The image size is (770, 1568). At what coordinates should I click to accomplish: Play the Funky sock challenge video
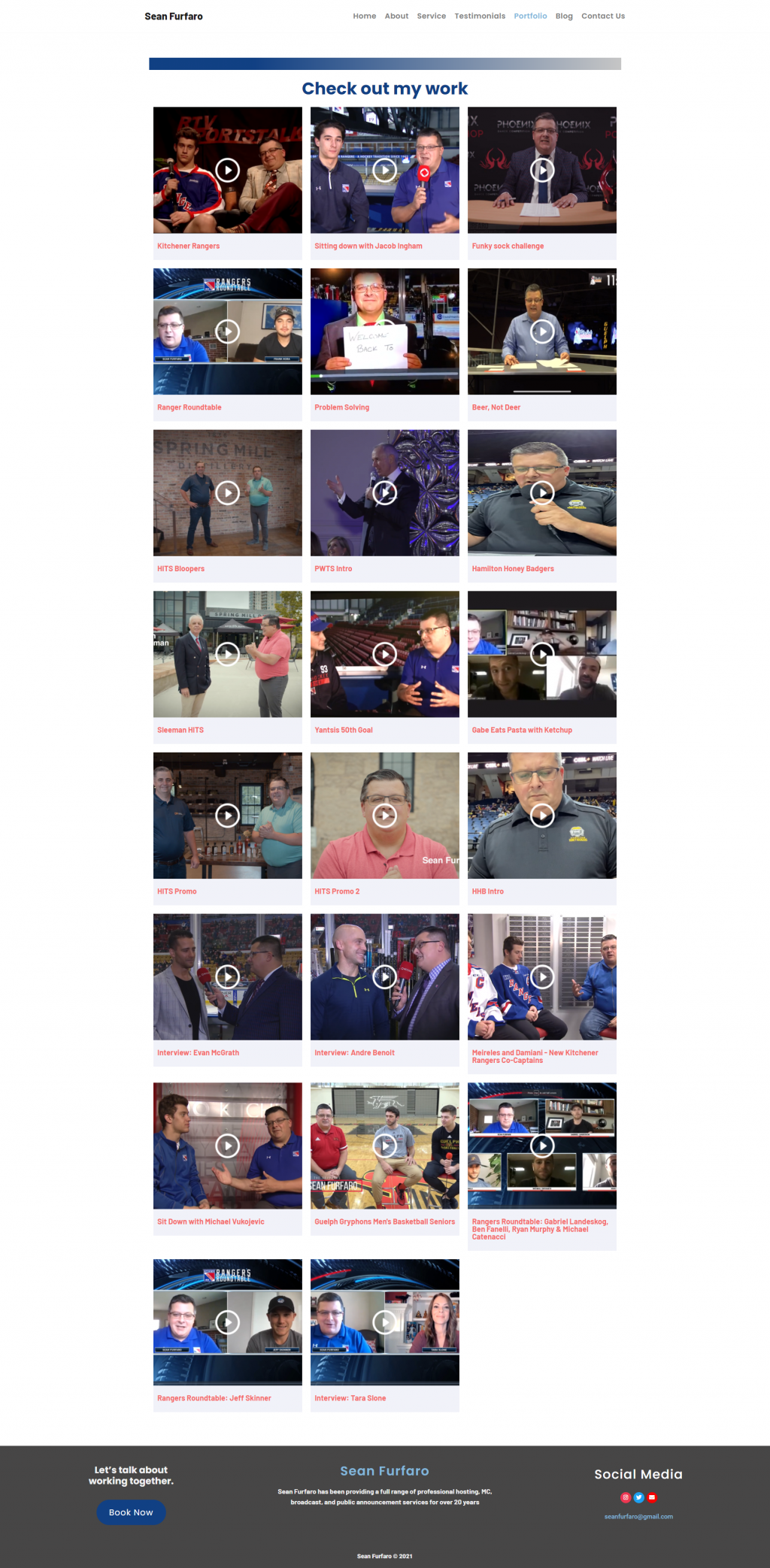point(541,170)
